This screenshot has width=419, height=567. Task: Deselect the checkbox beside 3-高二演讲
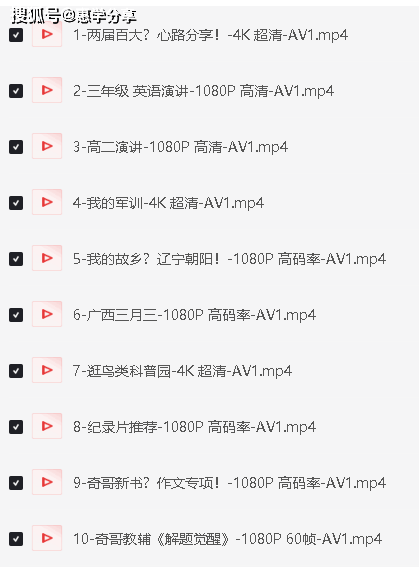click(16, 147)
